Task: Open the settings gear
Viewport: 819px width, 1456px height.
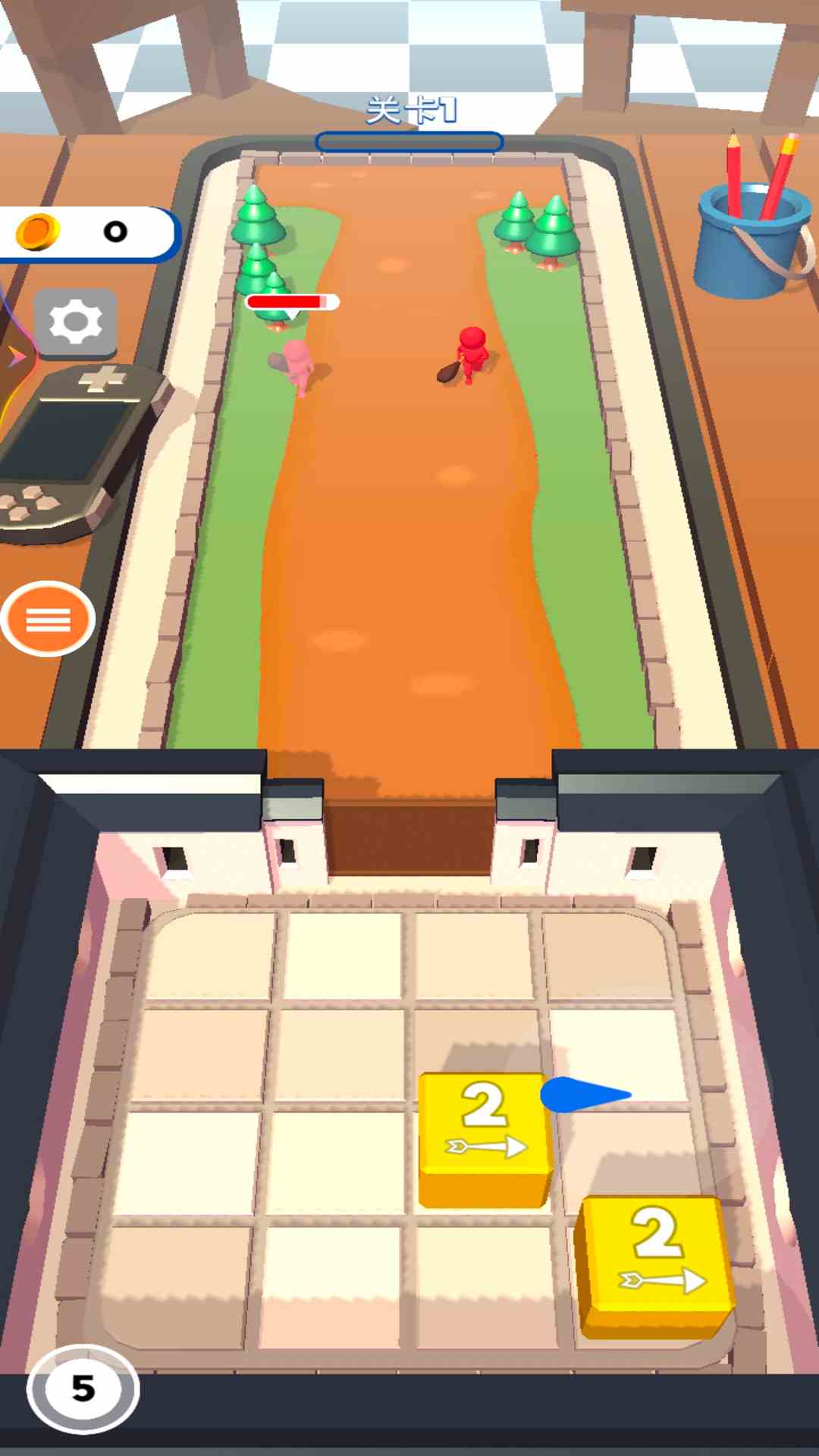Action: pos(75,322)
